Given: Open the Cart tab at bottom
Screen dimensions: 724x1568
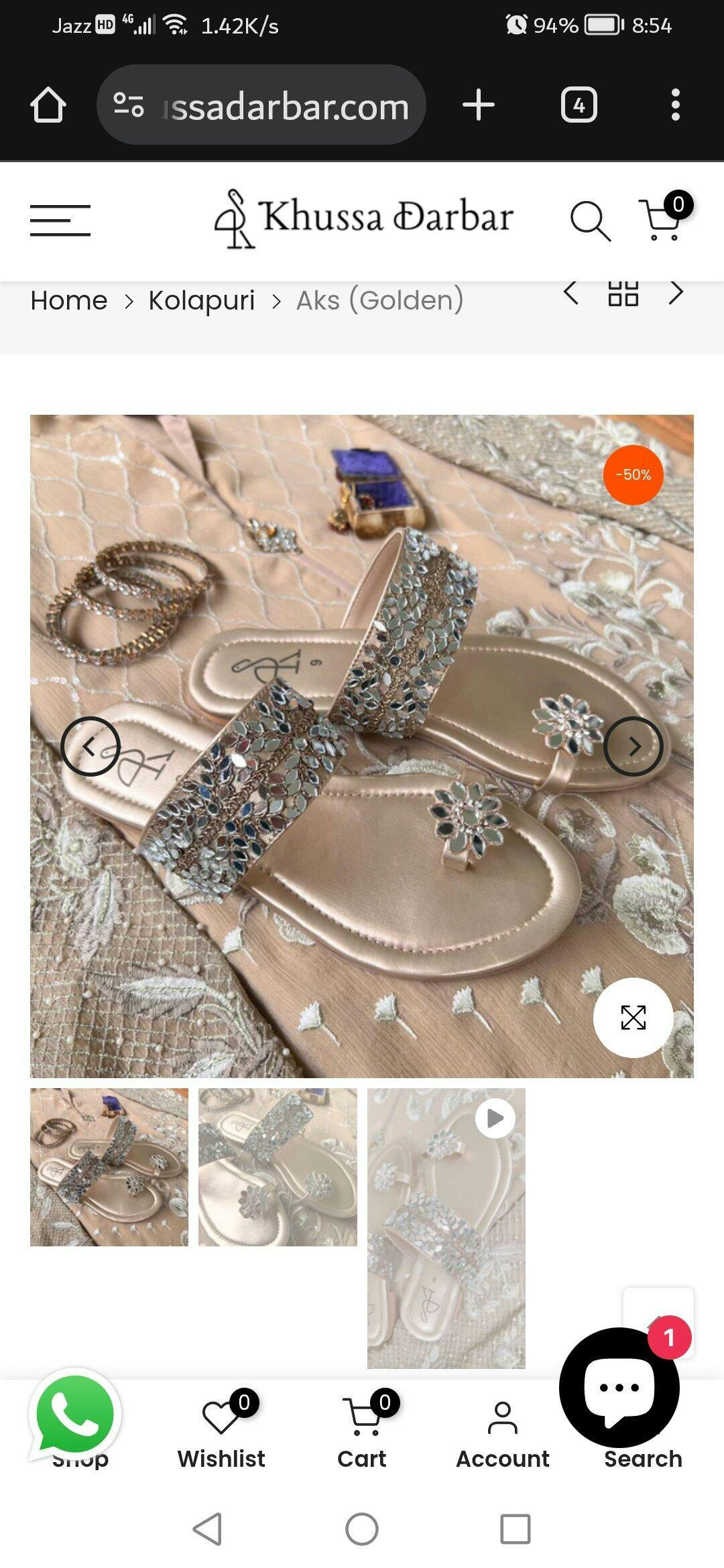Looking at the screenshot, I should pos(362,1434).
